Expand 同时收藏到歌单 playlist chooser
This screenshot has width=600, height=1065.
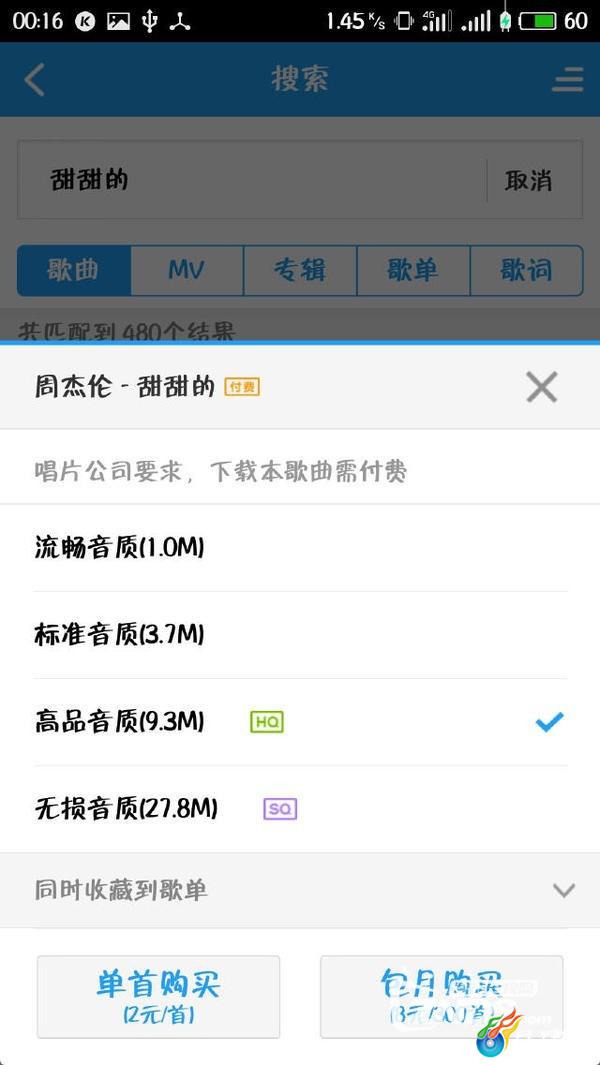click(300, 890)
